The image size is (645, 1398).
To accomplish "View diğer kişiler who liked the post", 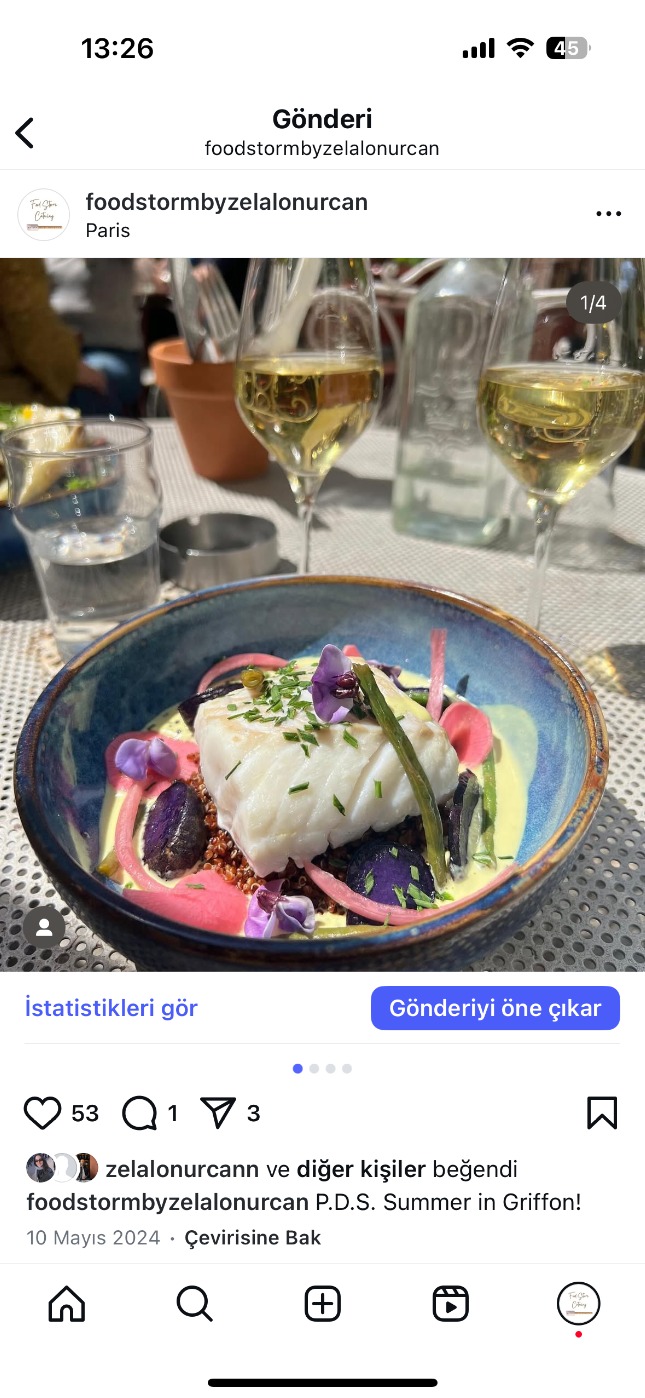I will [360, 1169].
